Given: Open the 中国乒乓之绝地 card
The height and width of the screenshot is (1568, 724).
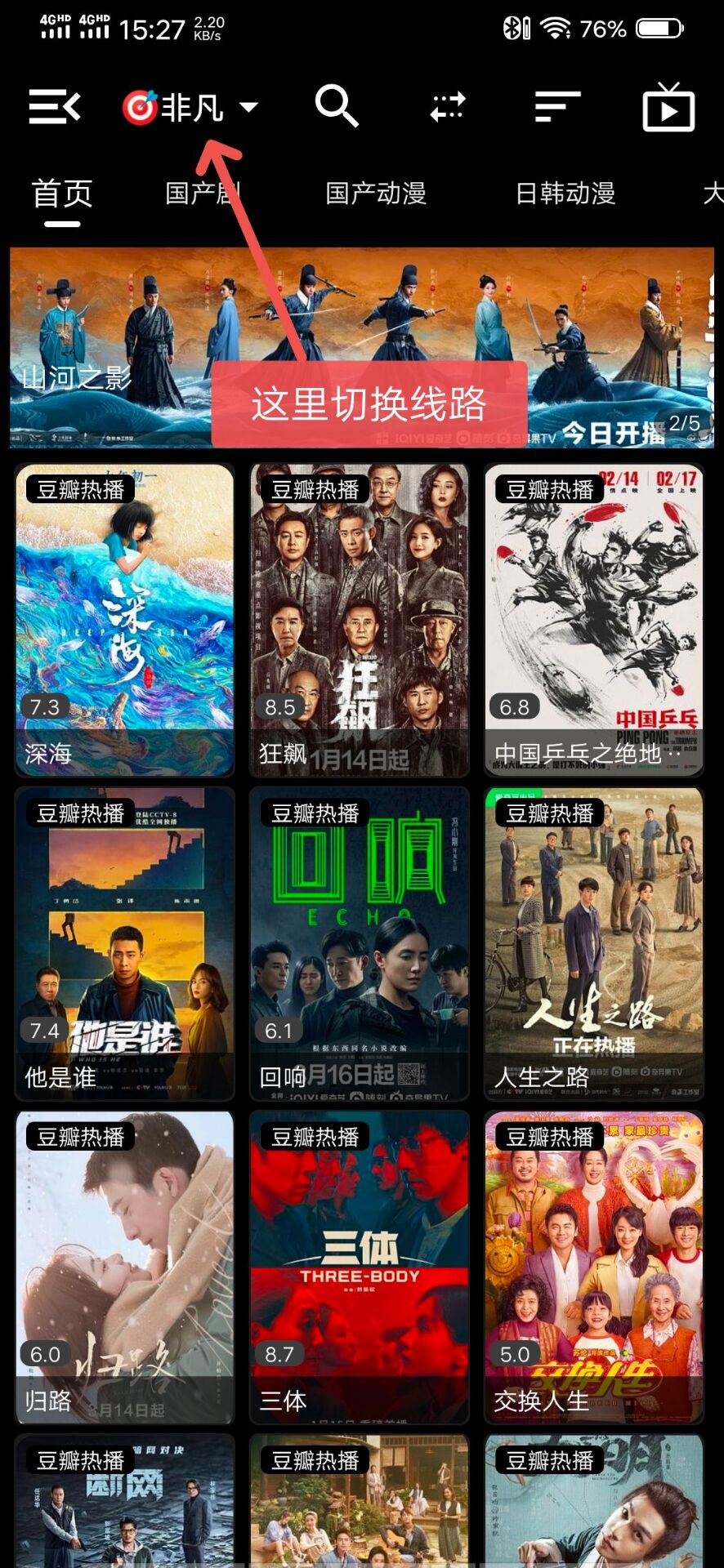Looking at the screenshot, I should [x=594, y=620].
